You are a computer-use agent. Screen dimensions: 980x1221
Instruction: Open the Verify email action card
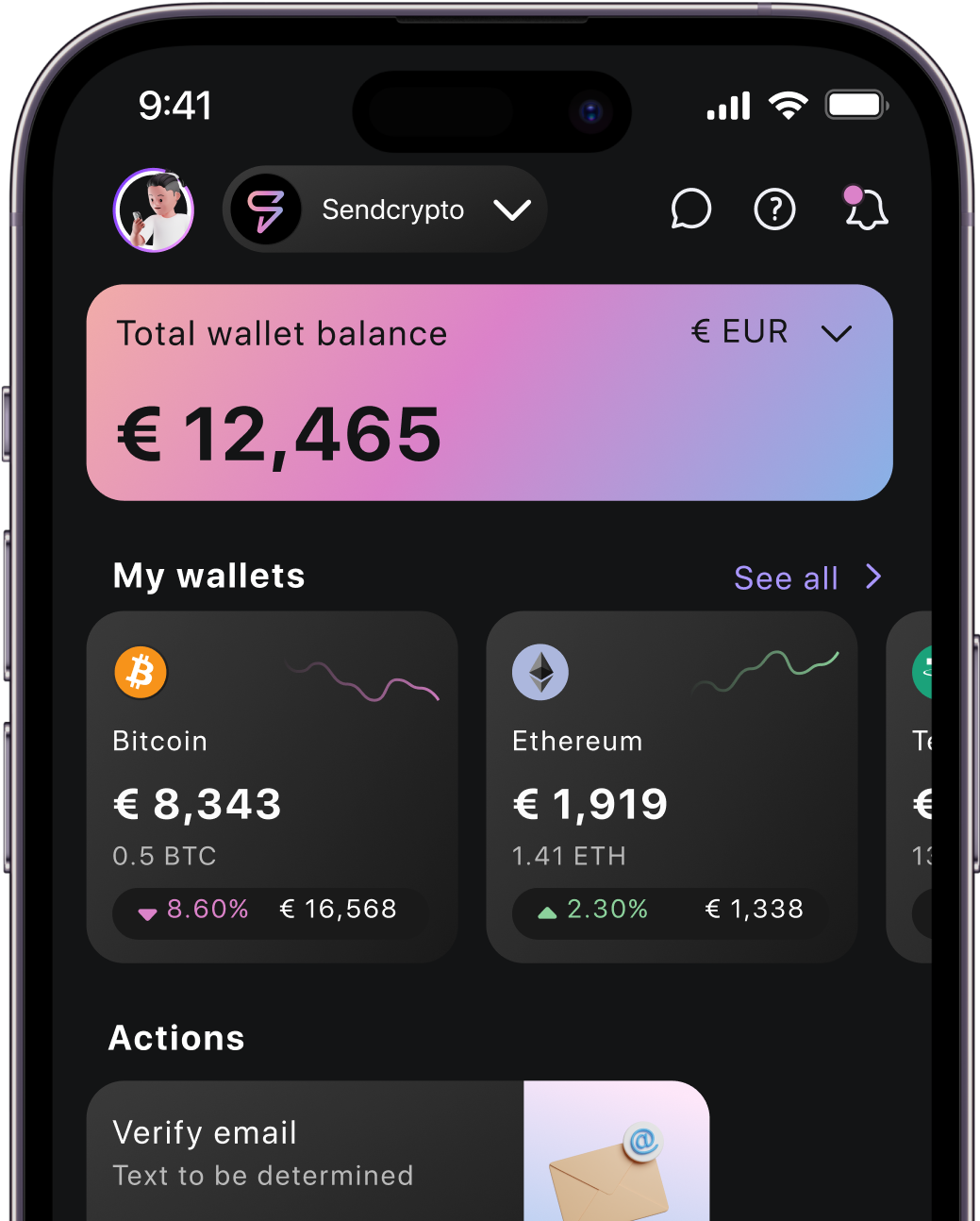tap(396, 1153)
